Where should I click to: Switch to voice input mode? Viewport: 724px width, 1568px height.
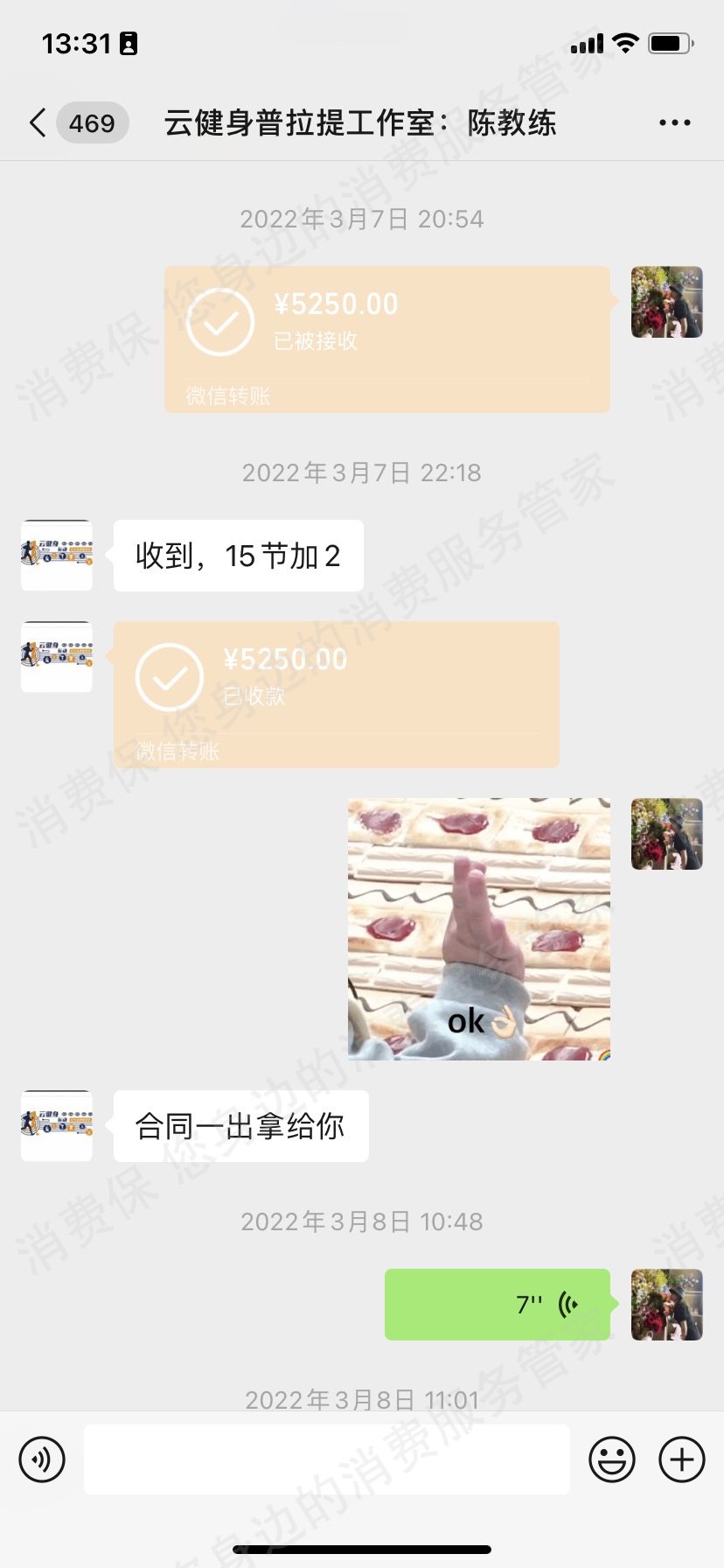click(42, 1459)
